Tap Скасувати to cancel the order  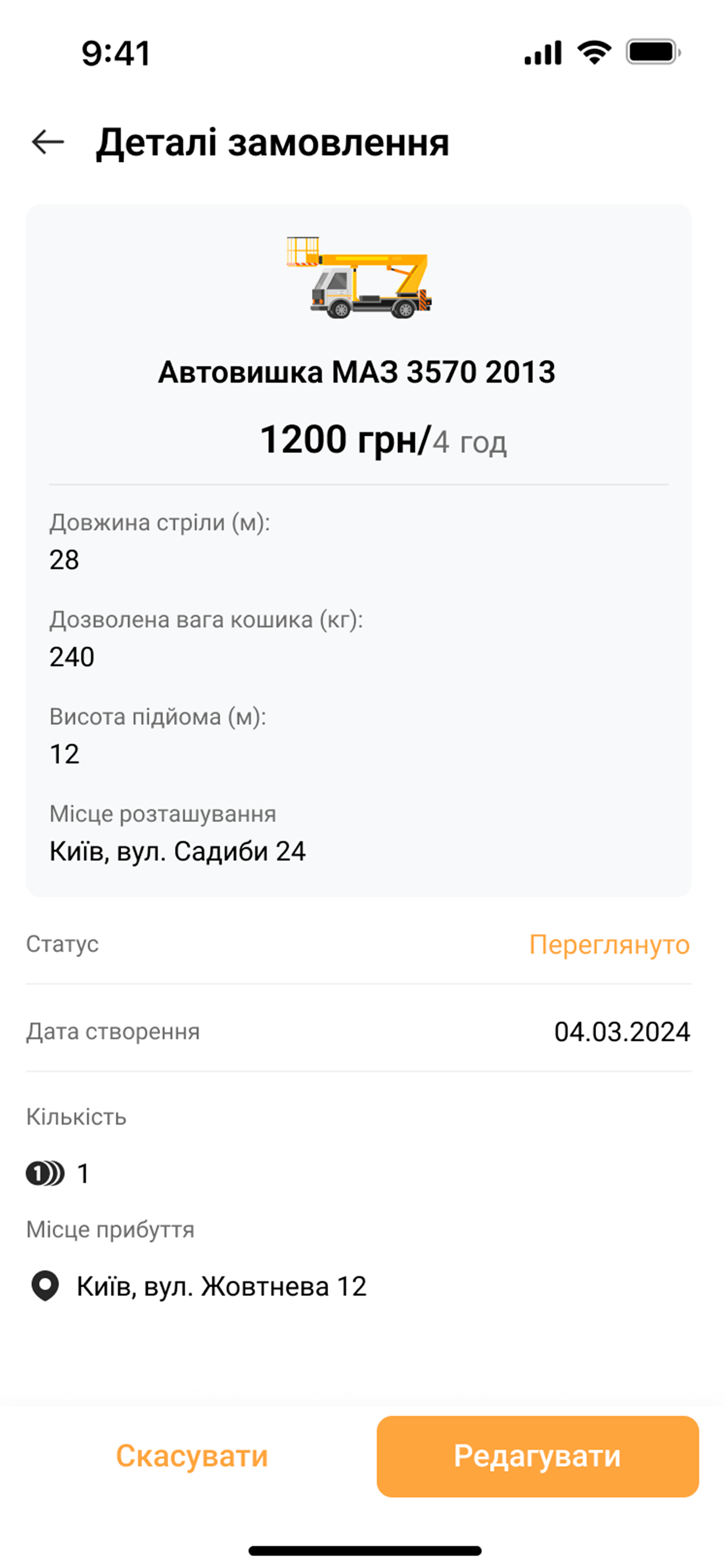(x=192, y=1456)
